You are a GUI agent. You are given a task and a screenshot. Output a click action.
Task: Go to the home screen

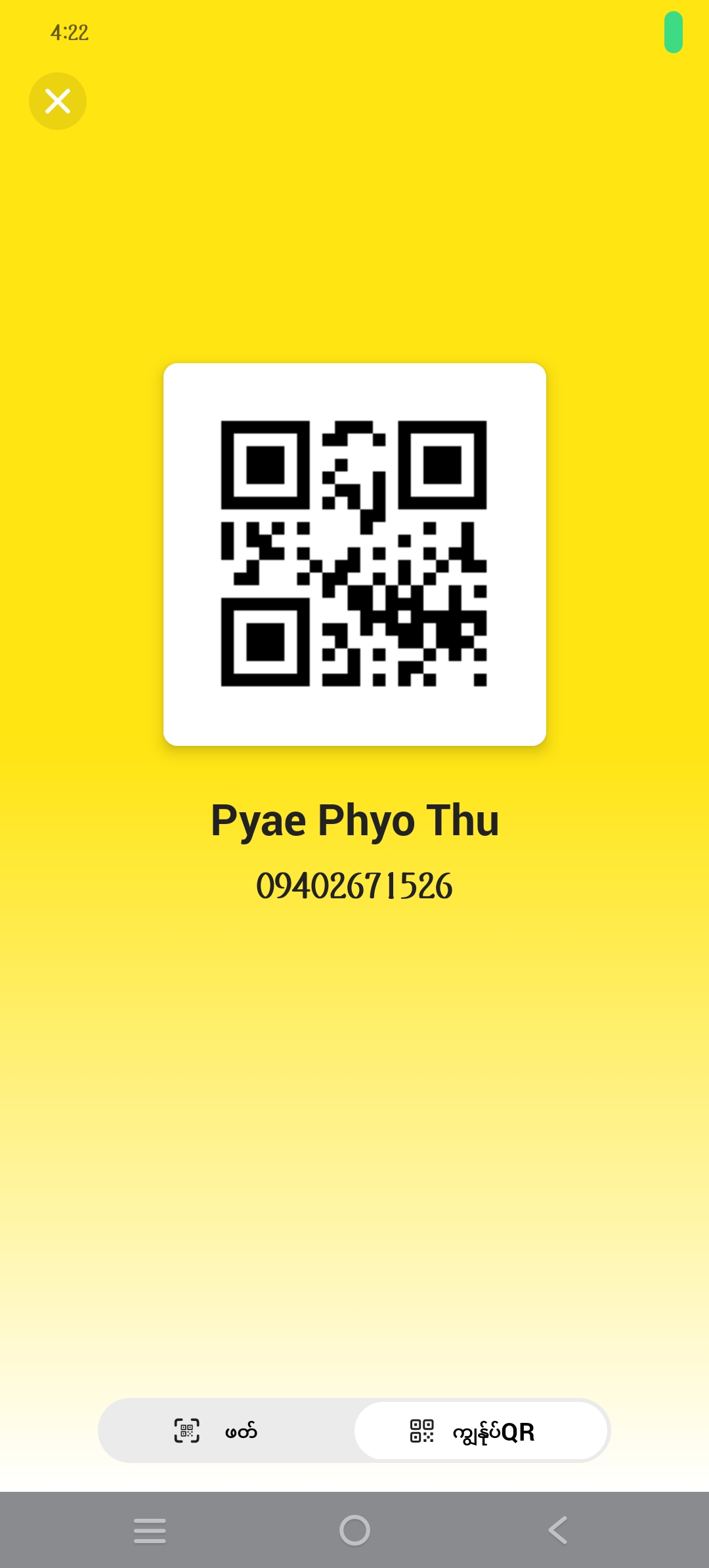[x=354, y=1530]
